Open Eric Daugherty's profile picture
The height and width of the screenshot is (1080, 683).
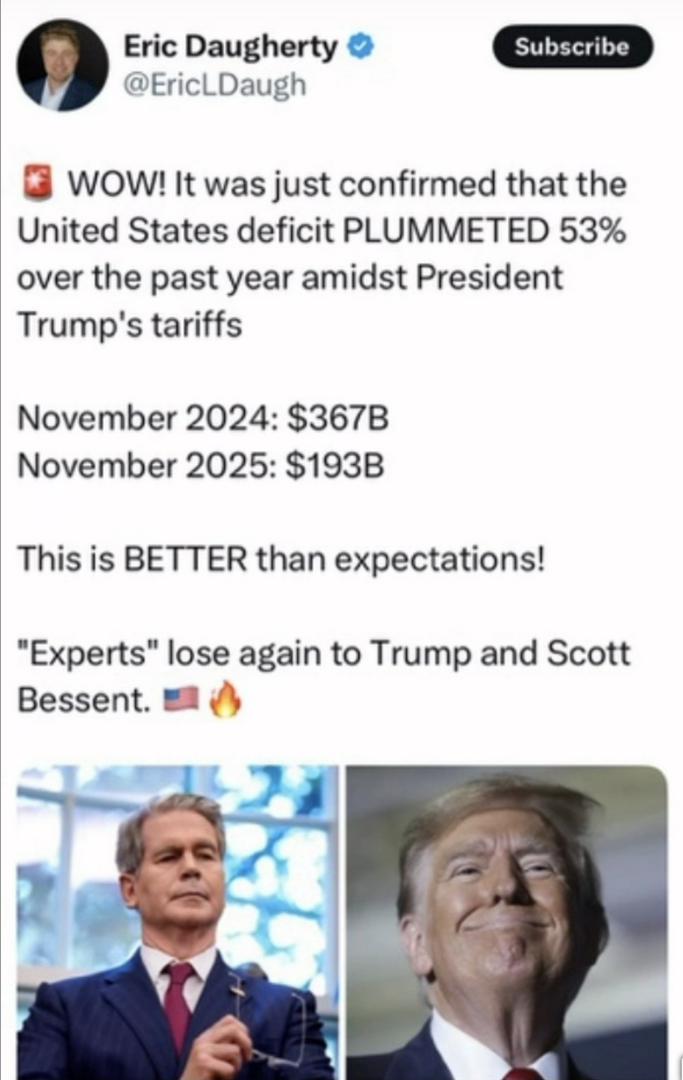[62, 65]
